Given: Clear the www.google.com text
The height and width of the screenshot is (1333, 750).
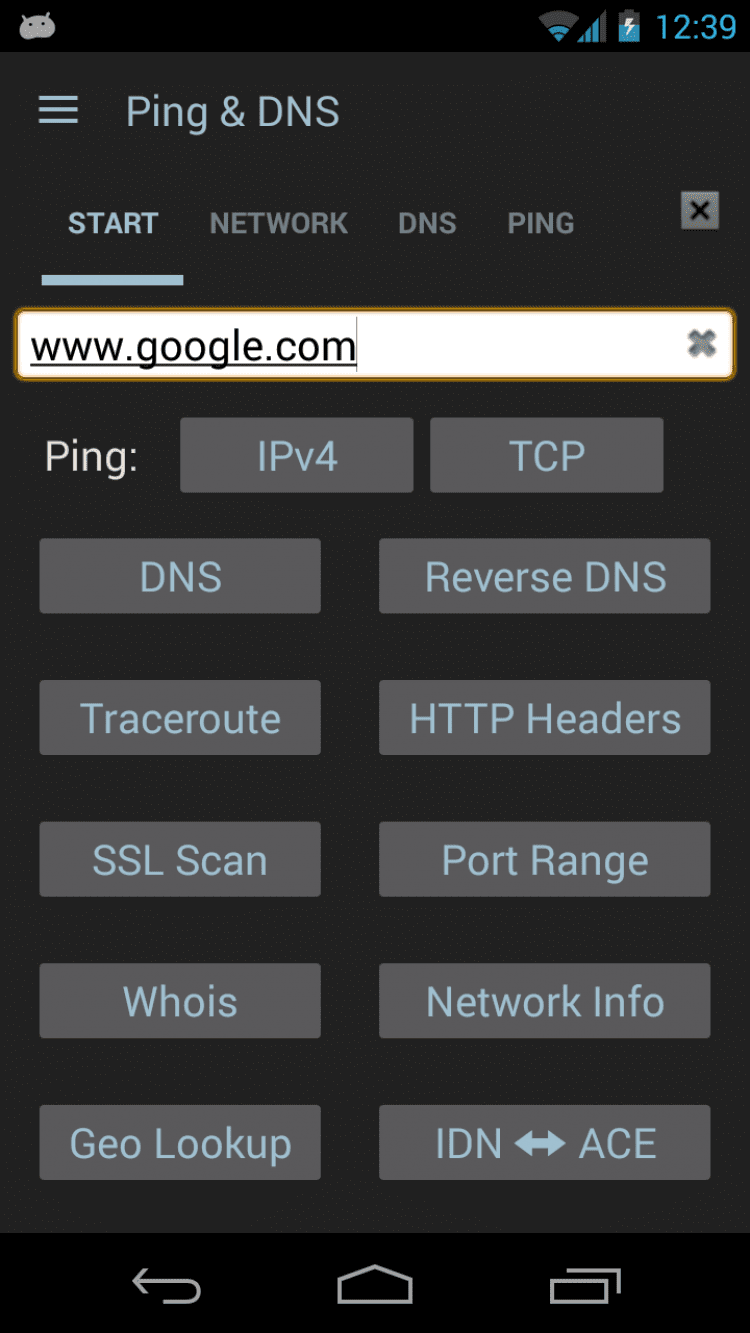Looking at the screenshot, I should tap(702, 344).
